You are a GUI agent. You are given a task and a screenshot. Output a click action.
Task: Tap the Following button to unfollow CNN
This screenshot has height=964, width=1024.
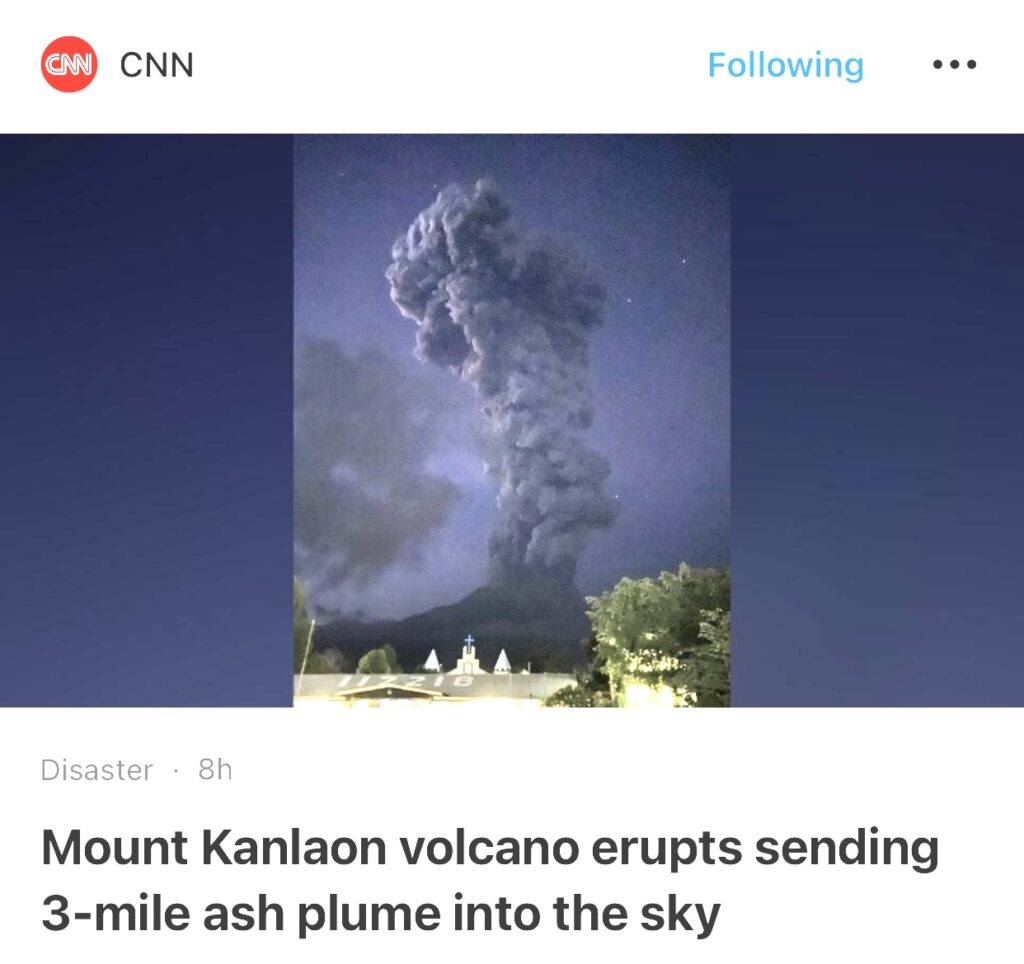click(785, 66)
